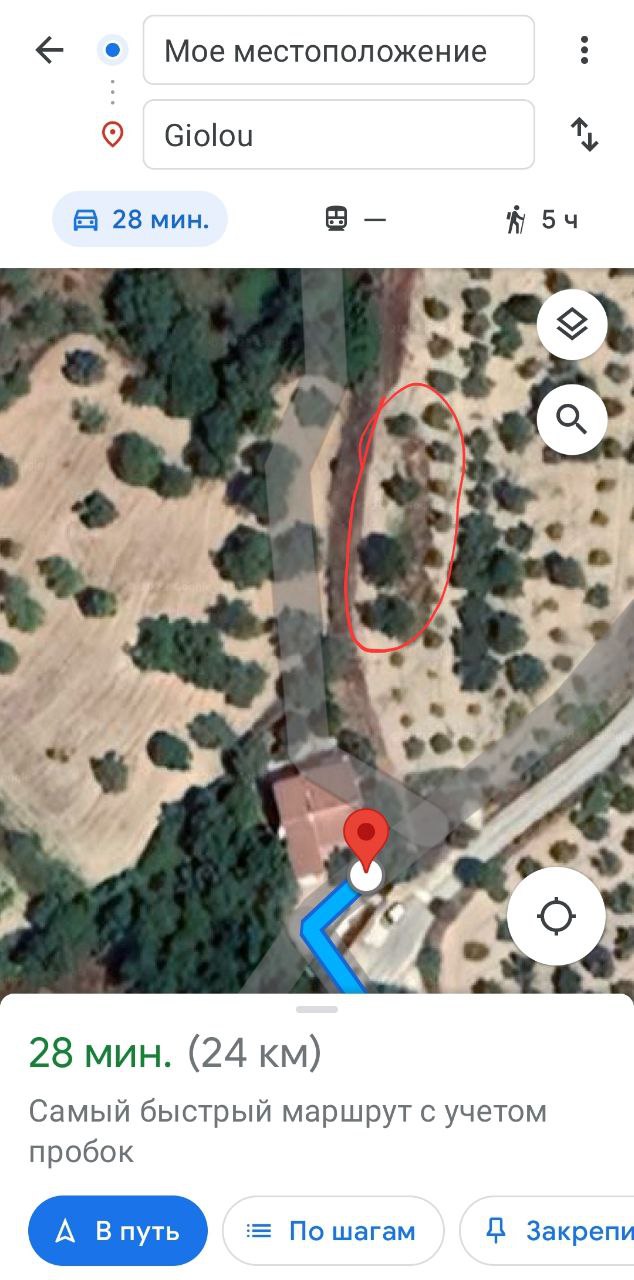Swap start and destination points
This screenshot has width=634, height=1280.
pyautogui.click(x=584, y=134)
